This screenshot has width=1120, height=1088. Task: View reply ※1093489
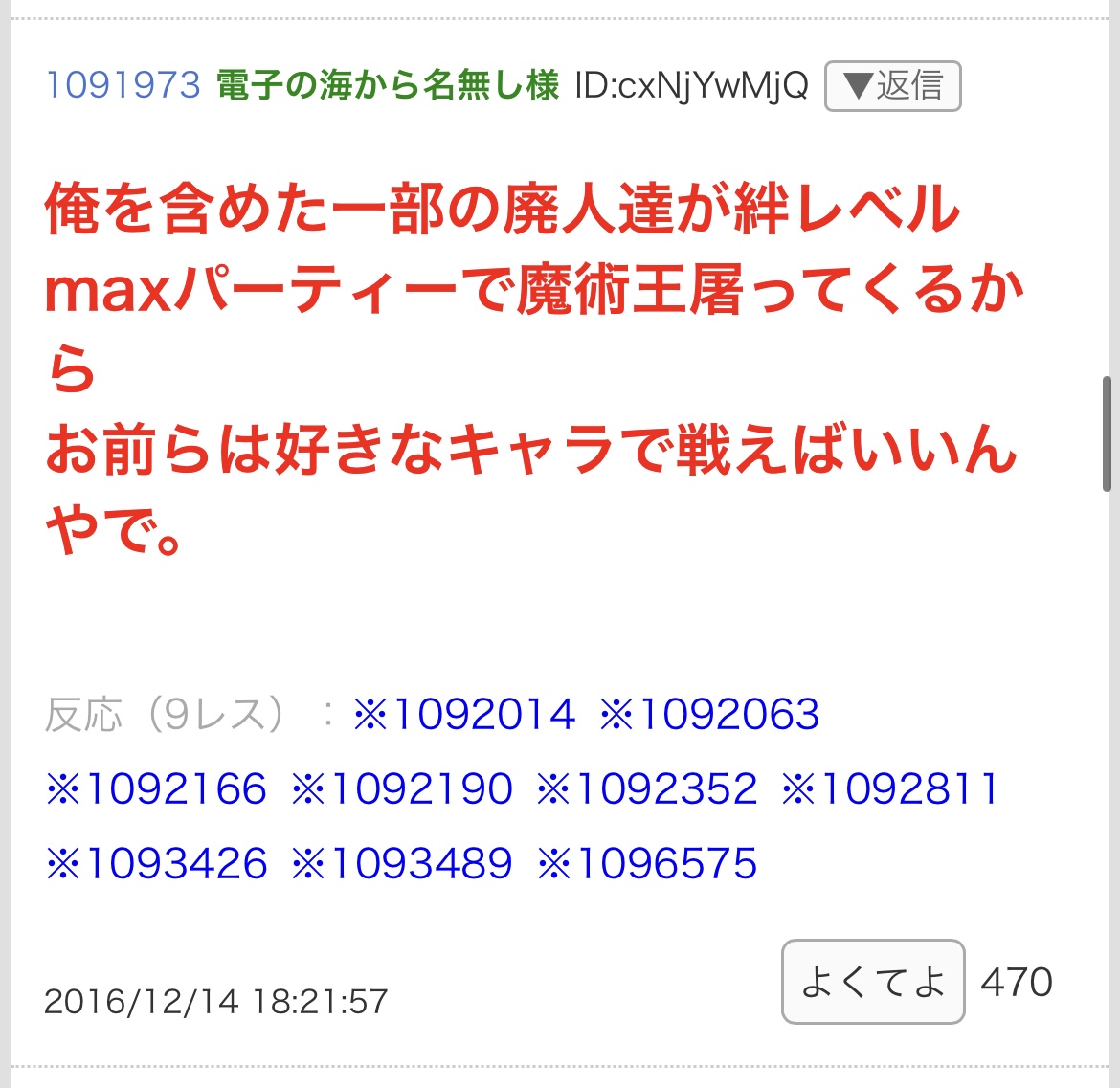(402, 864)
